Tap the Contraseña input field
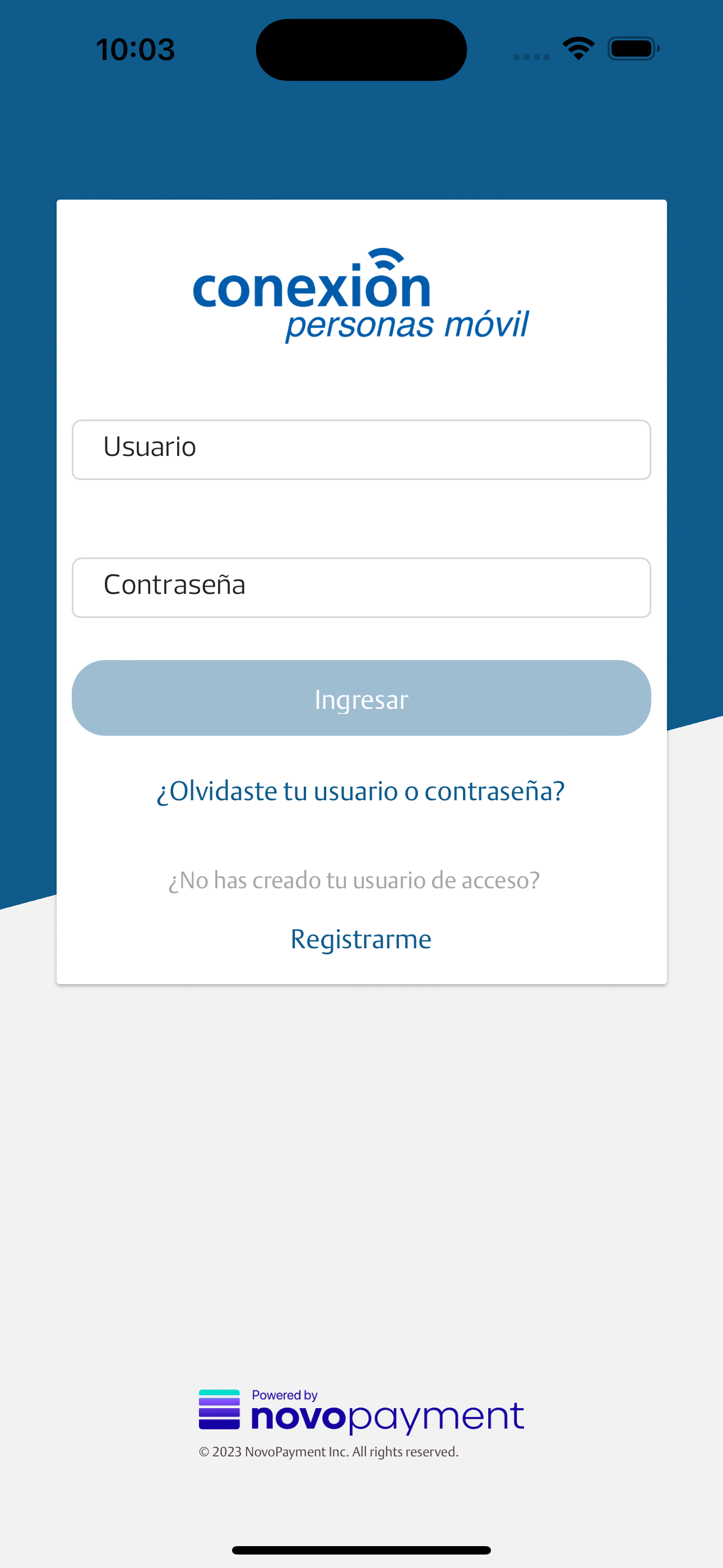Viewport: 723px width, 1568px height. click(361, 587)
